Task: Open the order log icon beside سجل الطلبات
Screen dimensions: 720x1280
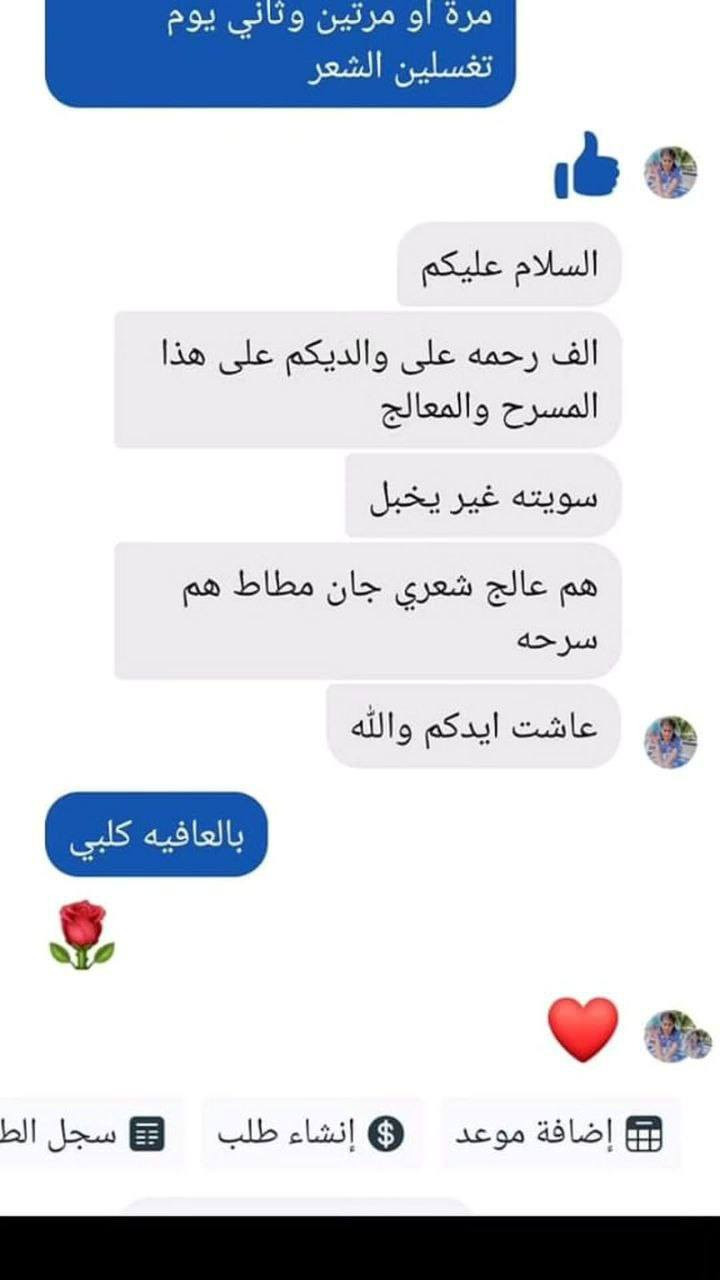Action: (x=148, y=1134)
